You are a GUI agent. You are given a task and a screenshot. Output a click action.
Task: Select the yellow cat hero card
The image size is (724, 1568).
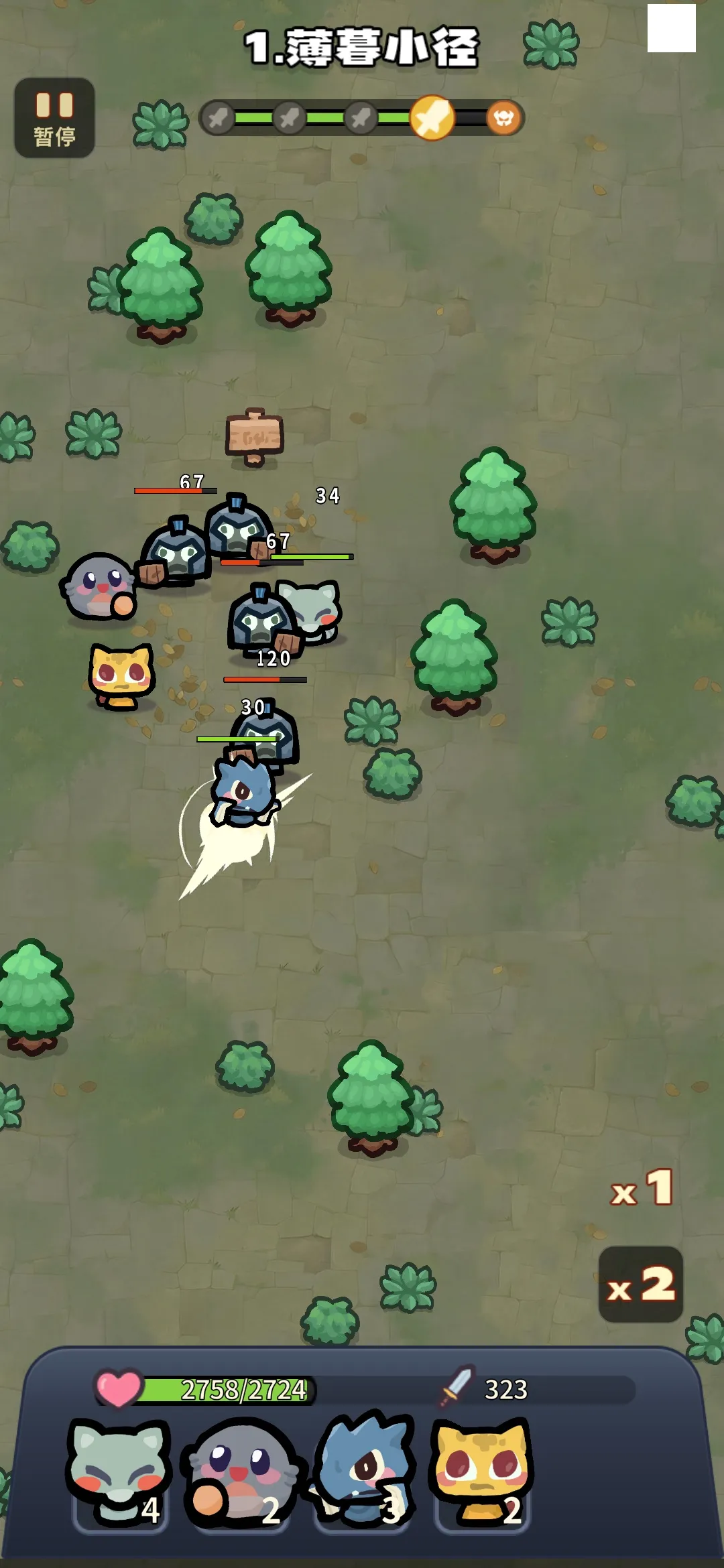pos(481,1474)
